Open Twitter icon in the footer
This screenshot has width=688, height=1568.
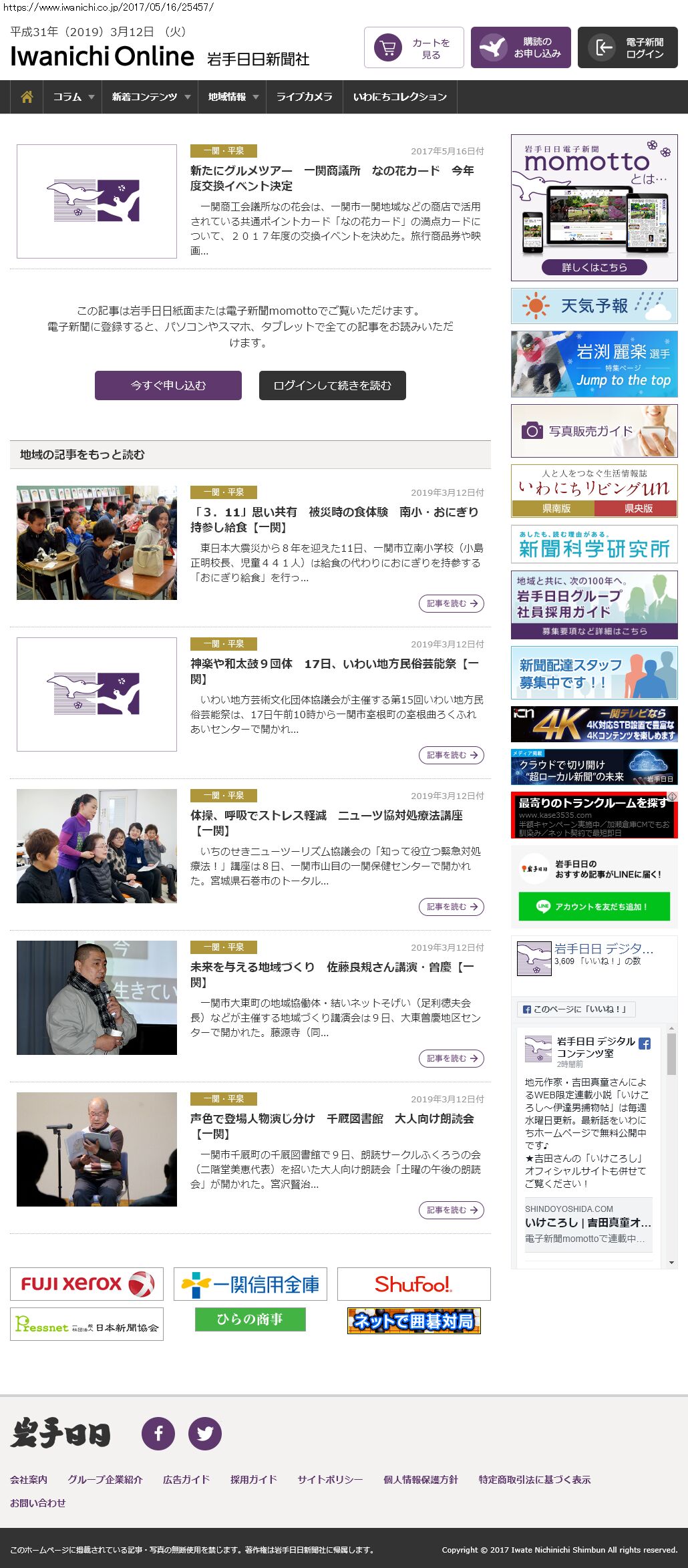click(205, 1433)
